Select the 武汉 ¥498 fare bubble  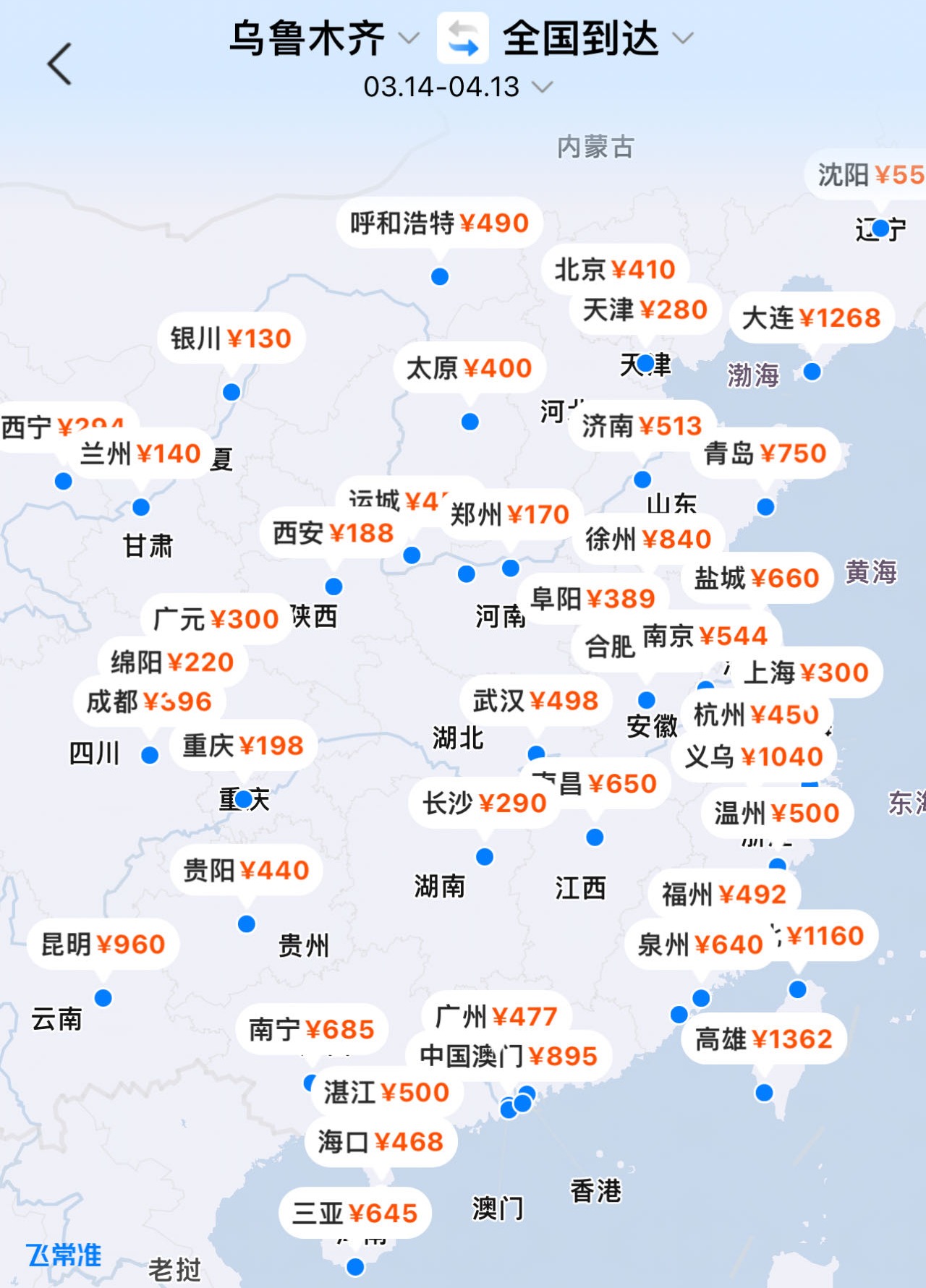(x=535, y=700)
